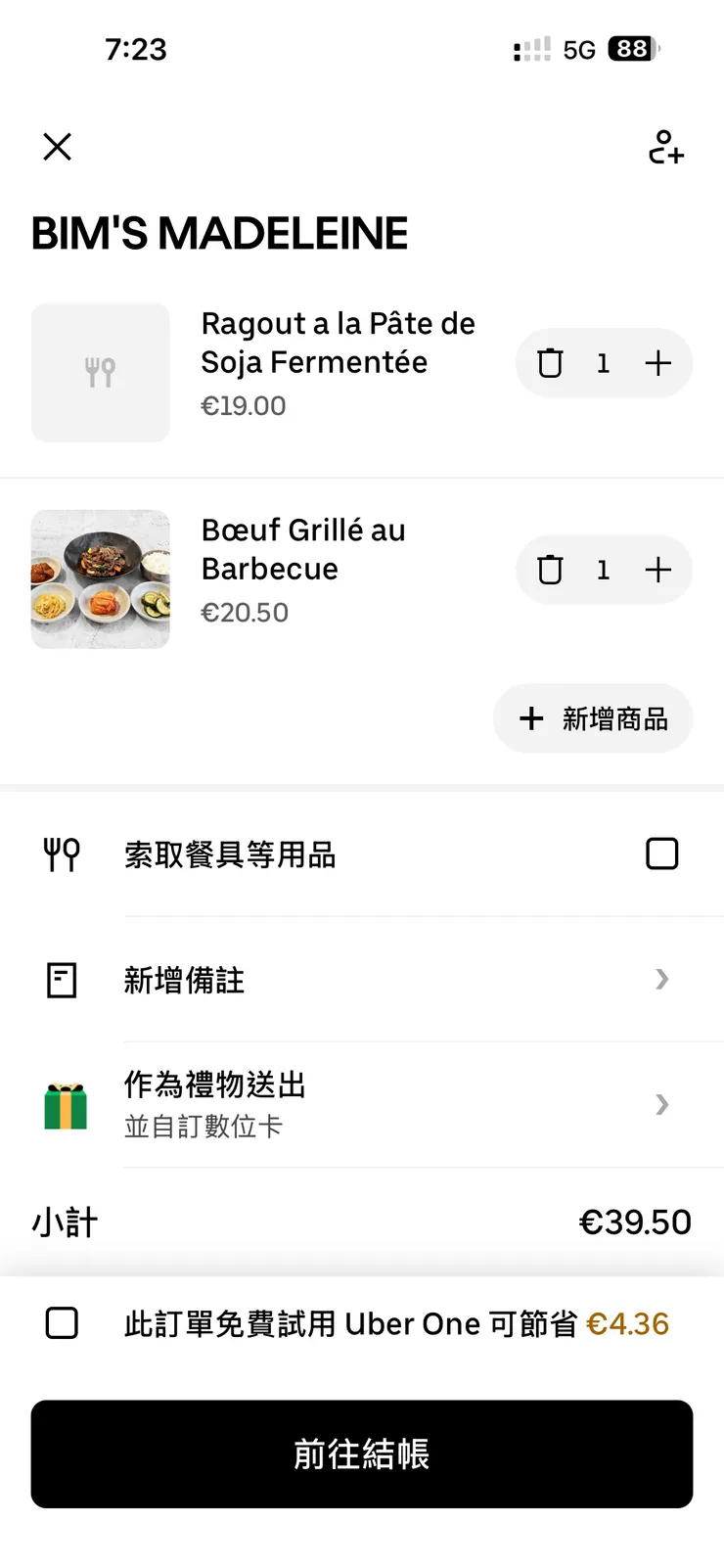The image size is (724, 1568).
Task: Open the add-people sharing icon at top right
Action: pos(666,147)
